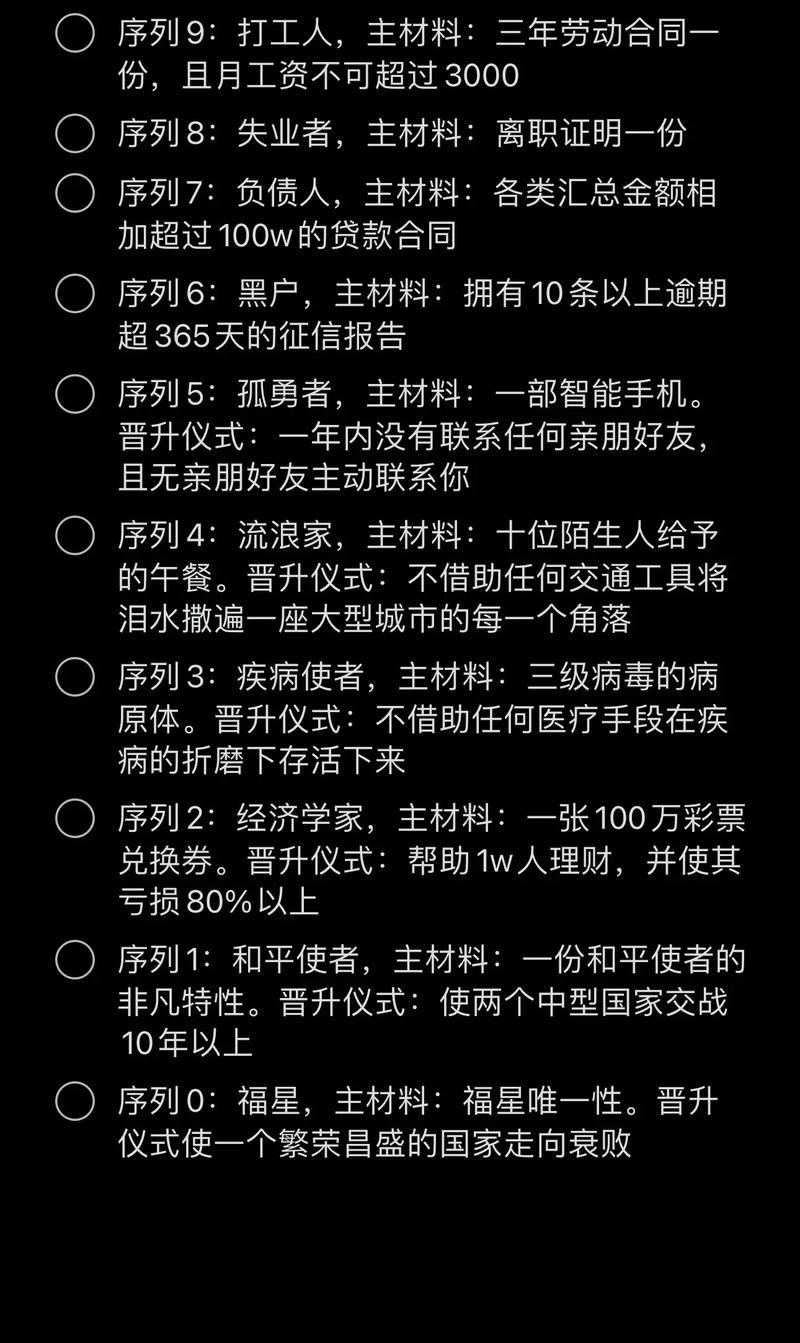800x1343 pixels.
Task: Check off the 序列9 打工人 item
Action: pos(75,33)
